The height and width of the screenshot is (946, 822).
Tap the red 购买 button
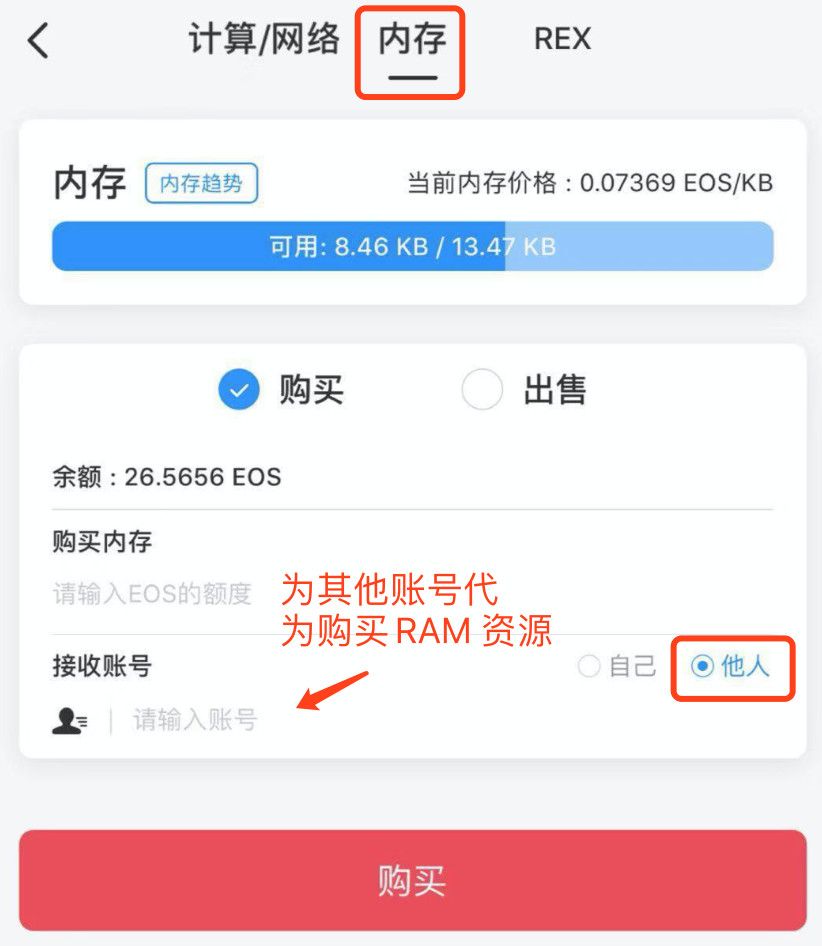click(412, 881)
